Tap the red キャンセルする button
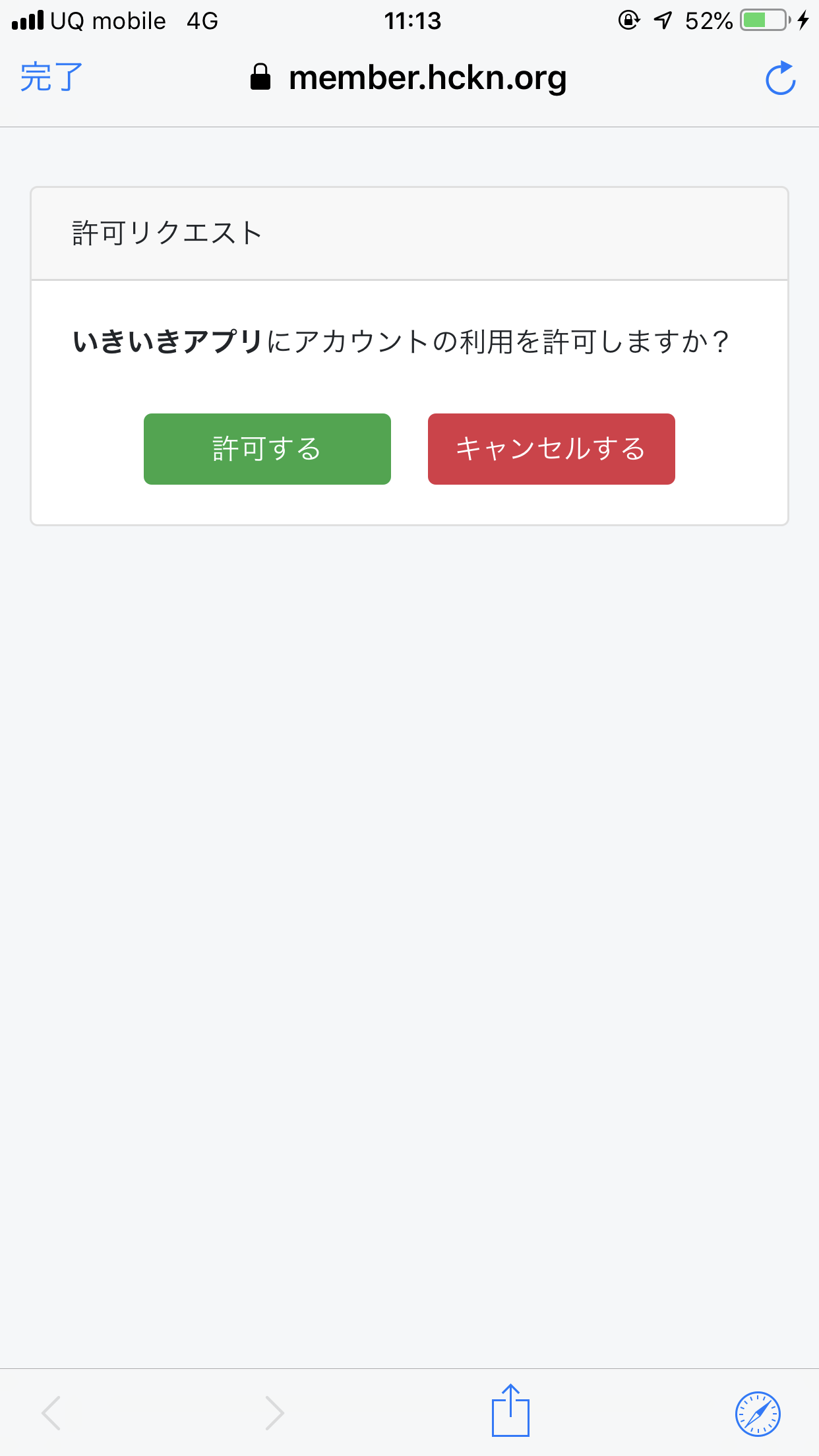The image size is (819, 1456). [x=551, y=449]
